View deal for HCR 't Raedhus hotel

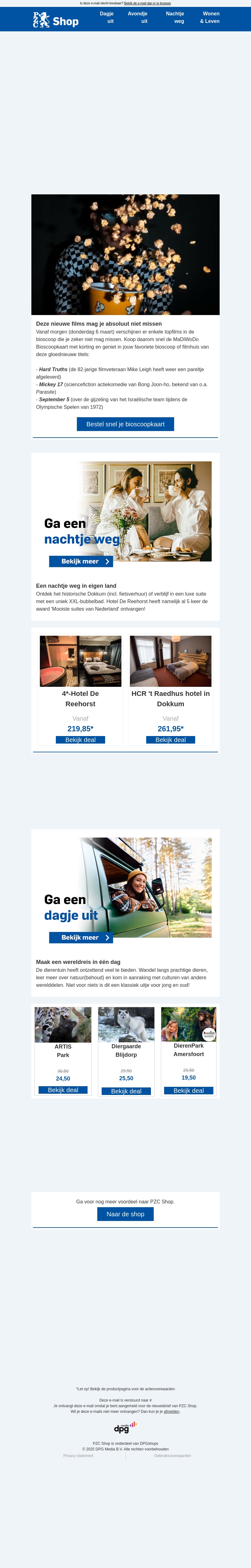click(x=171, y=739)
